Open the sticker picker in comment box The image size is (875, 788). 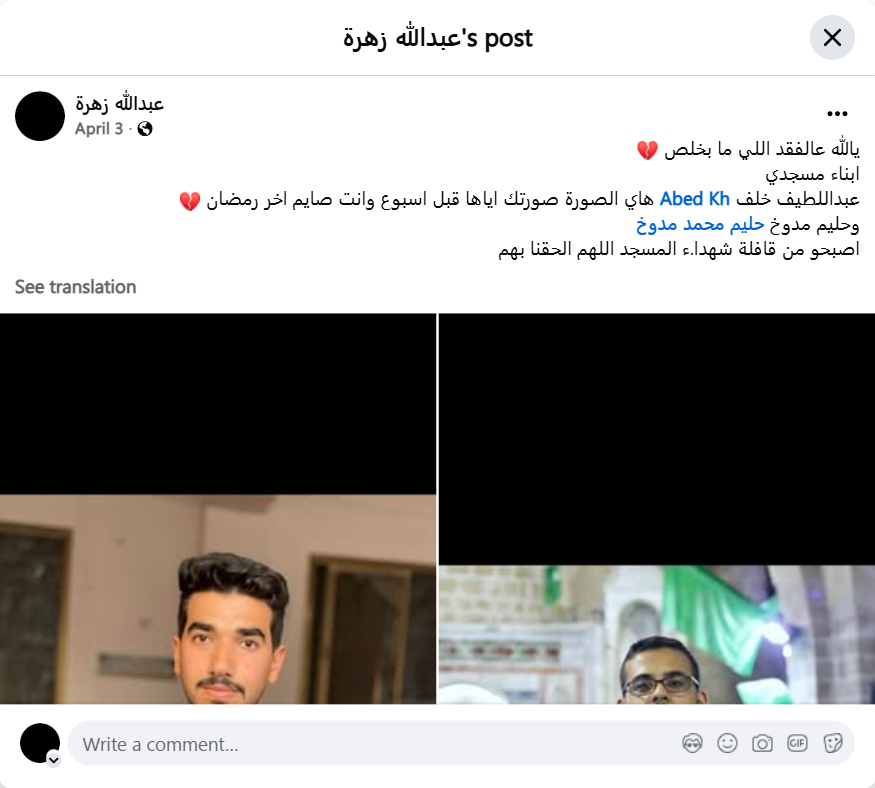[x=832, y=743]
